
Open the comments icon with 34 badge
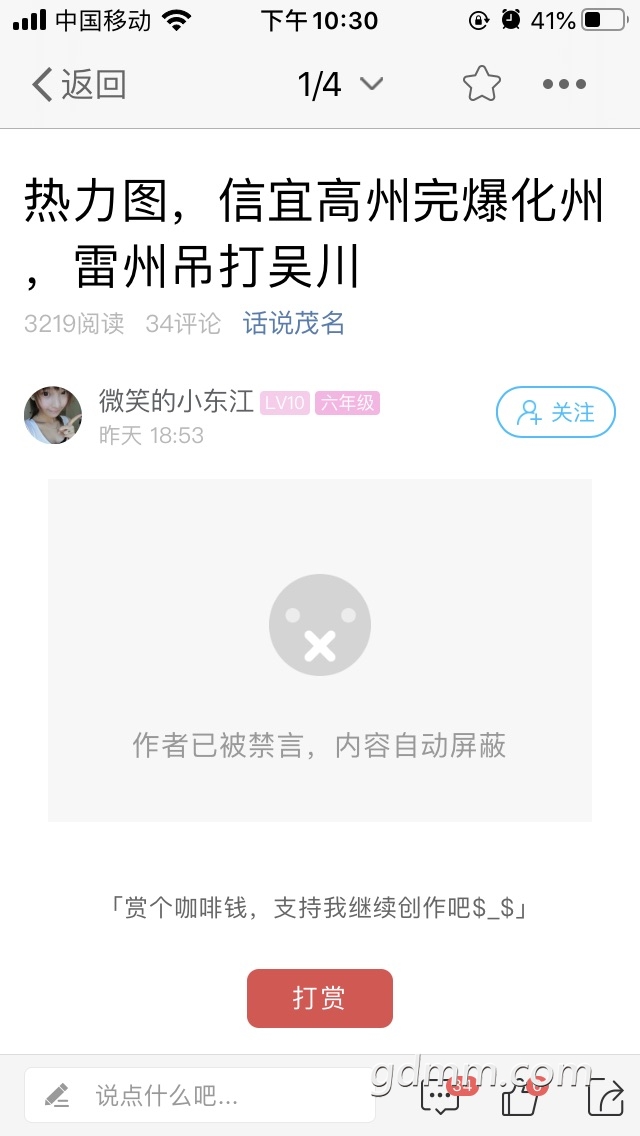tap(442, 1096)
